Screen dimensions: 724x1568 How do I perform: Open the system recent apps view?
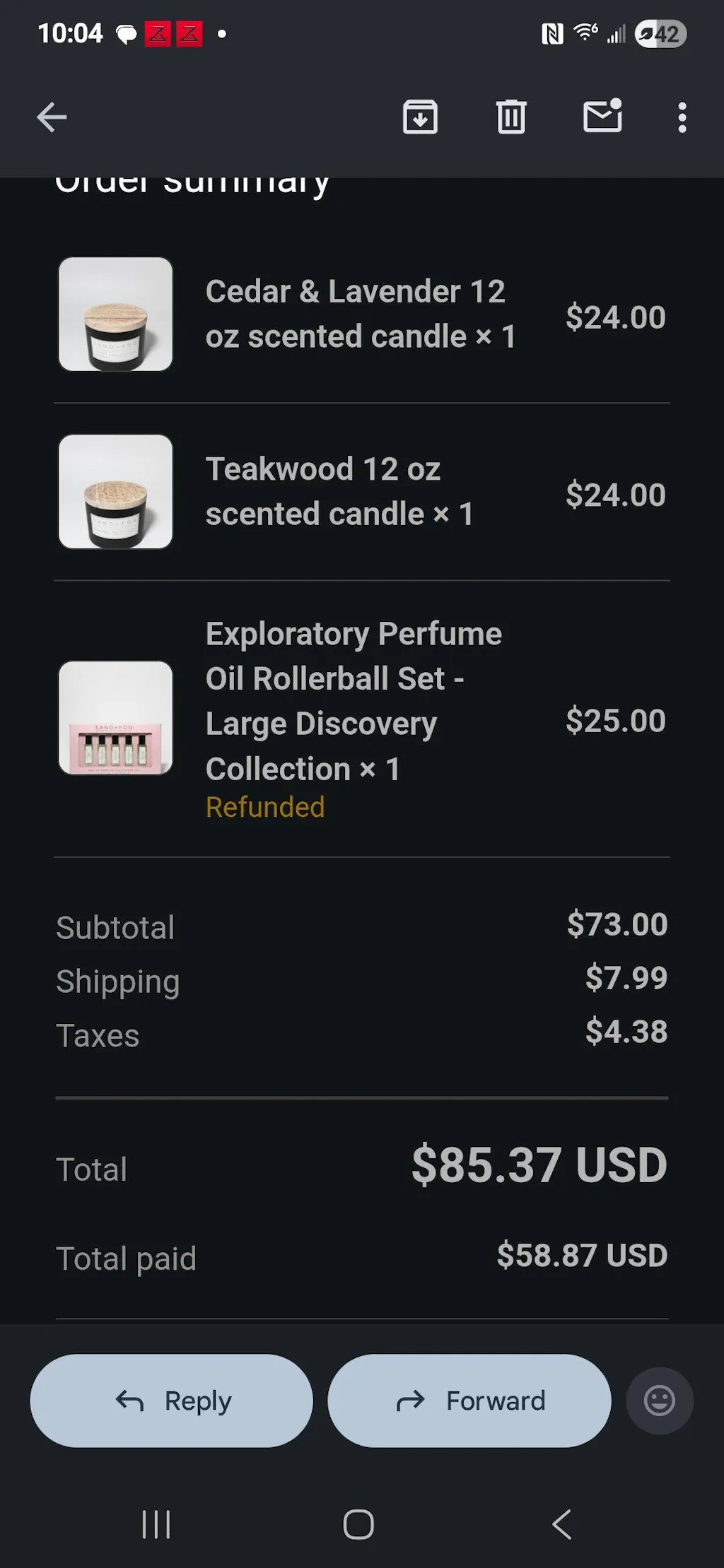point(156,1524)
